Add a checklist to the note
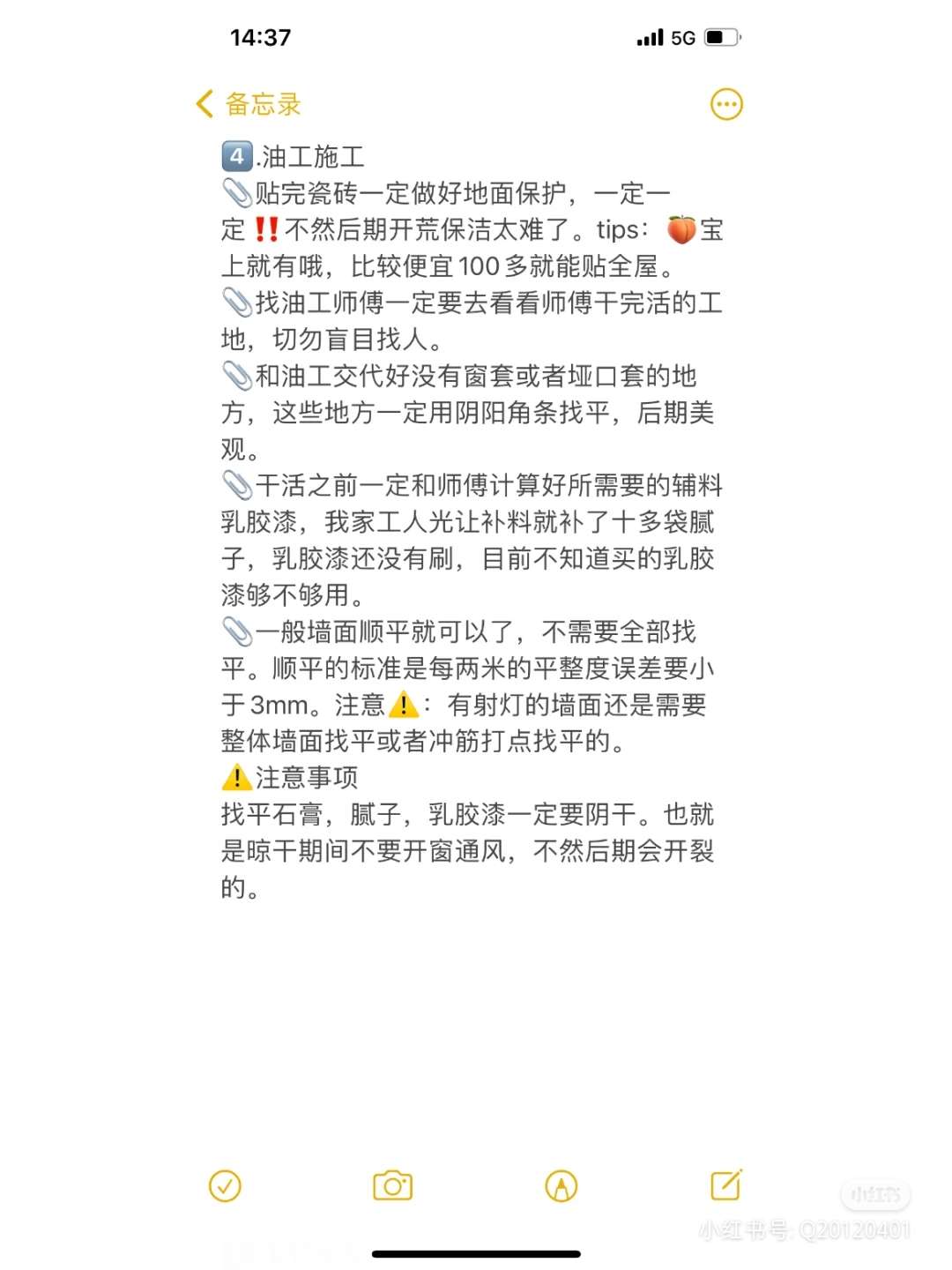This screenshot has width=952, height=1270. click(x=225, y=1185)
